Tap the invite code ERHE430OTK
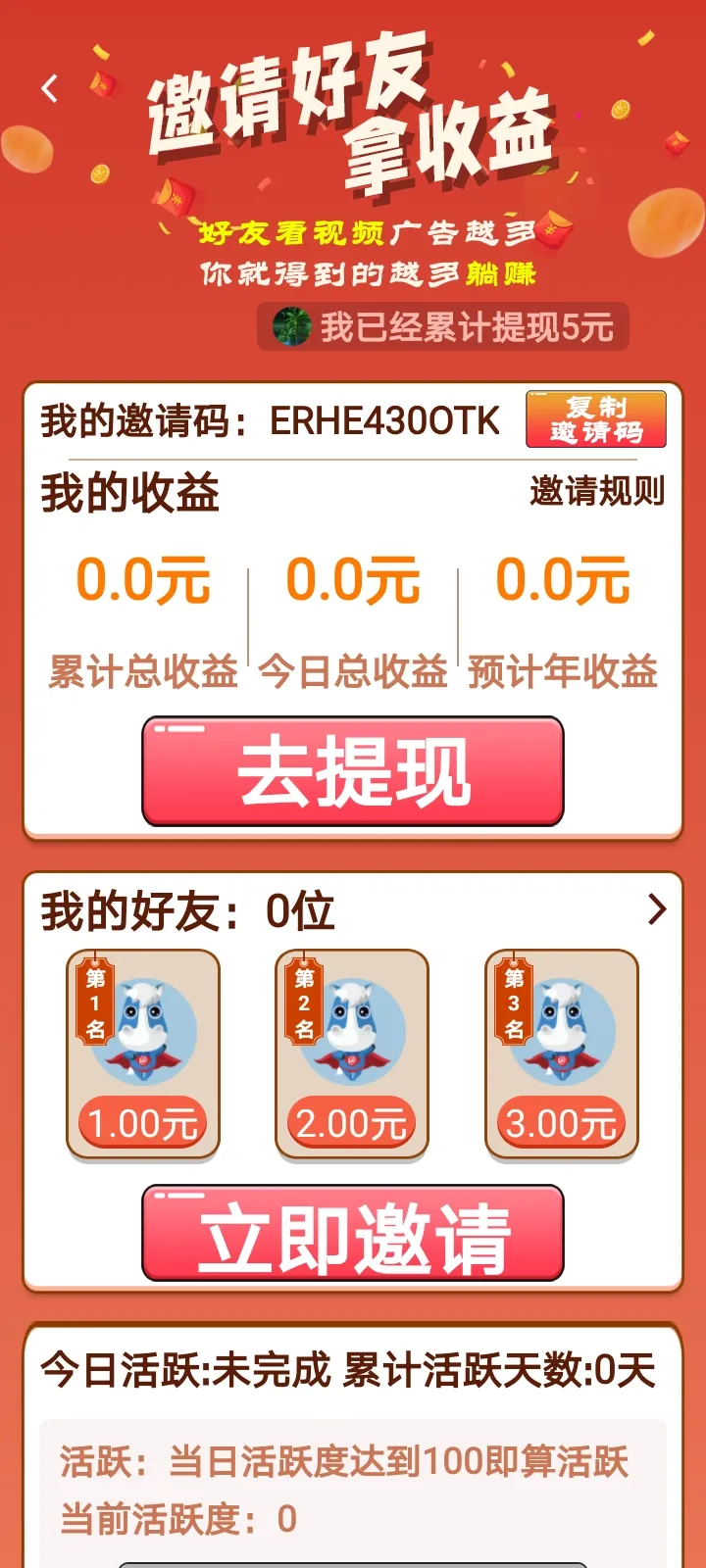The height and width of the screenshot is (1568, 706). click(384, 421)
